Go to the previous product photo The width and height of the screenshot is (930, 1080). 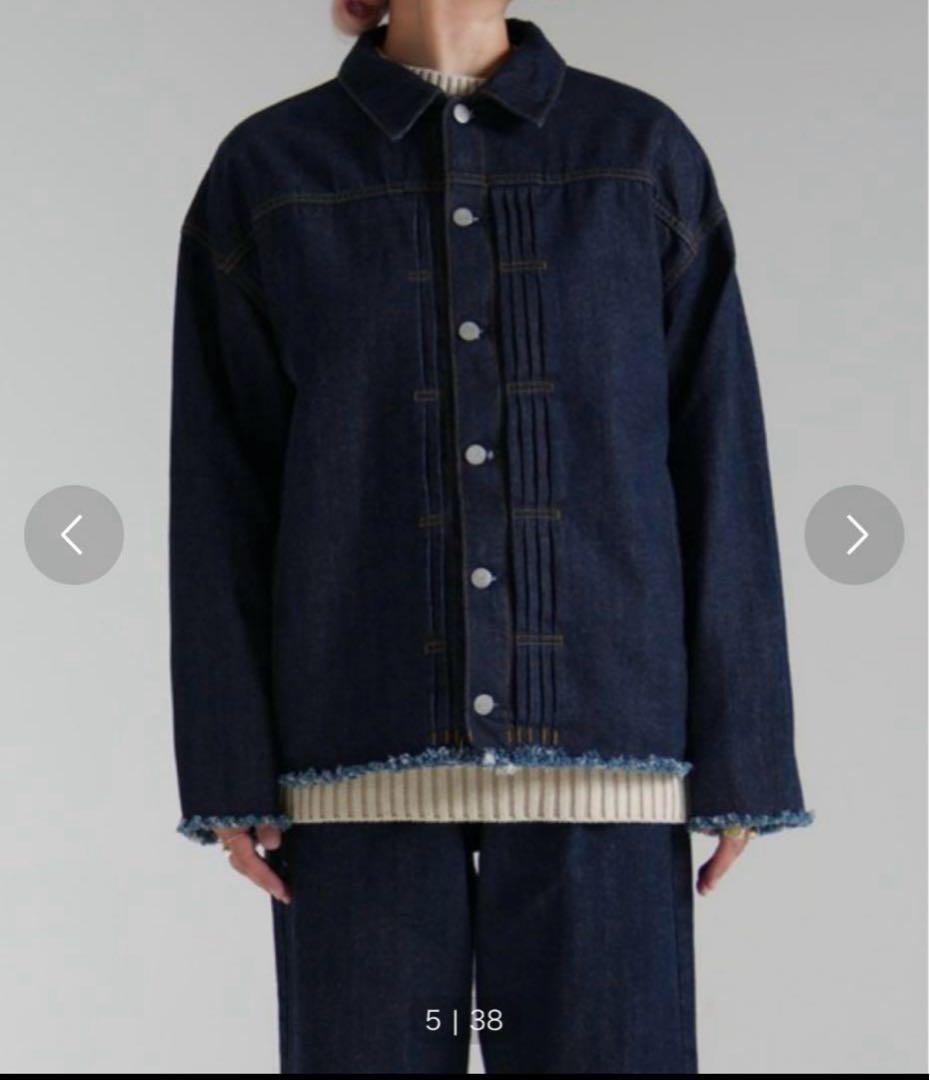(x=74, y=535)
